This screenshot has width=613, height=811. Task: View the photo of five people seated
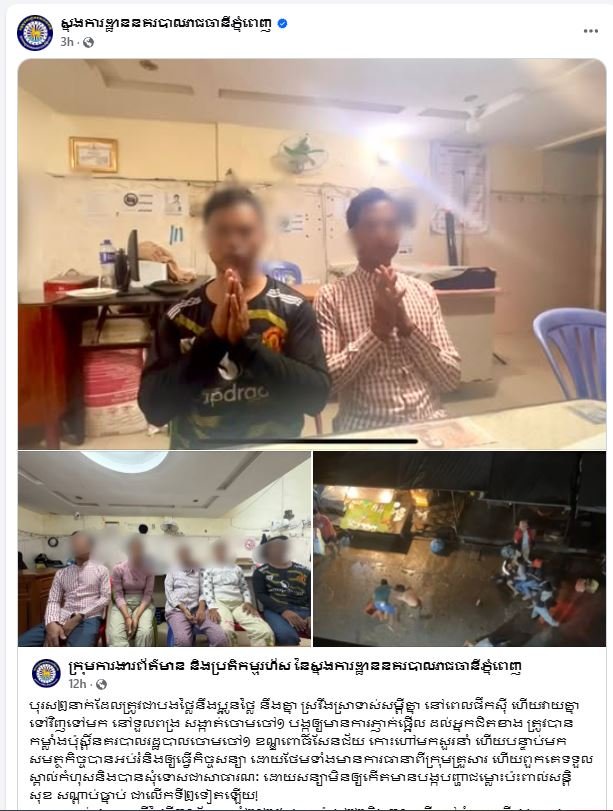point(163,548)
